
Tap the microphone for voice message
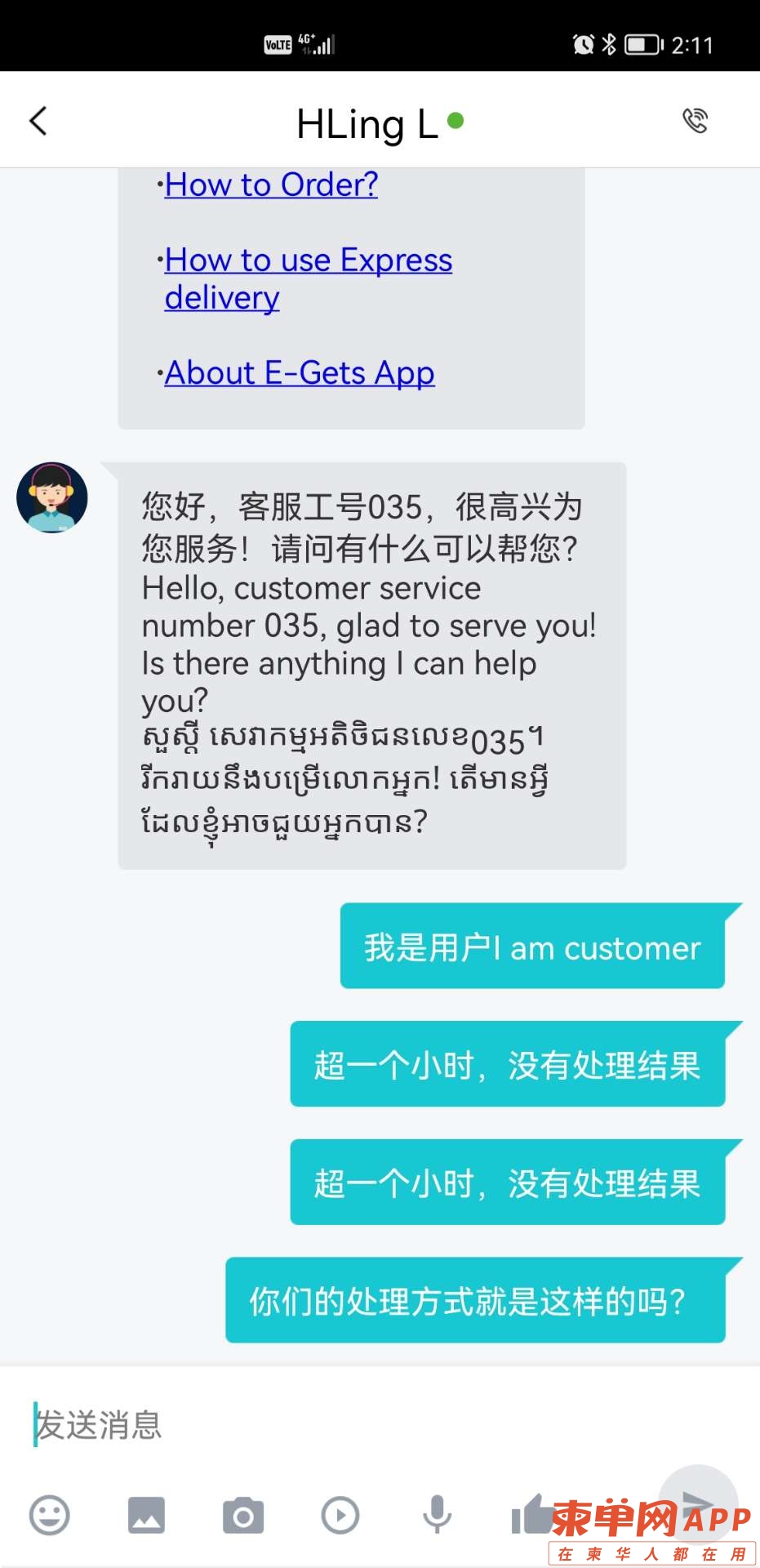point(437,1516)
